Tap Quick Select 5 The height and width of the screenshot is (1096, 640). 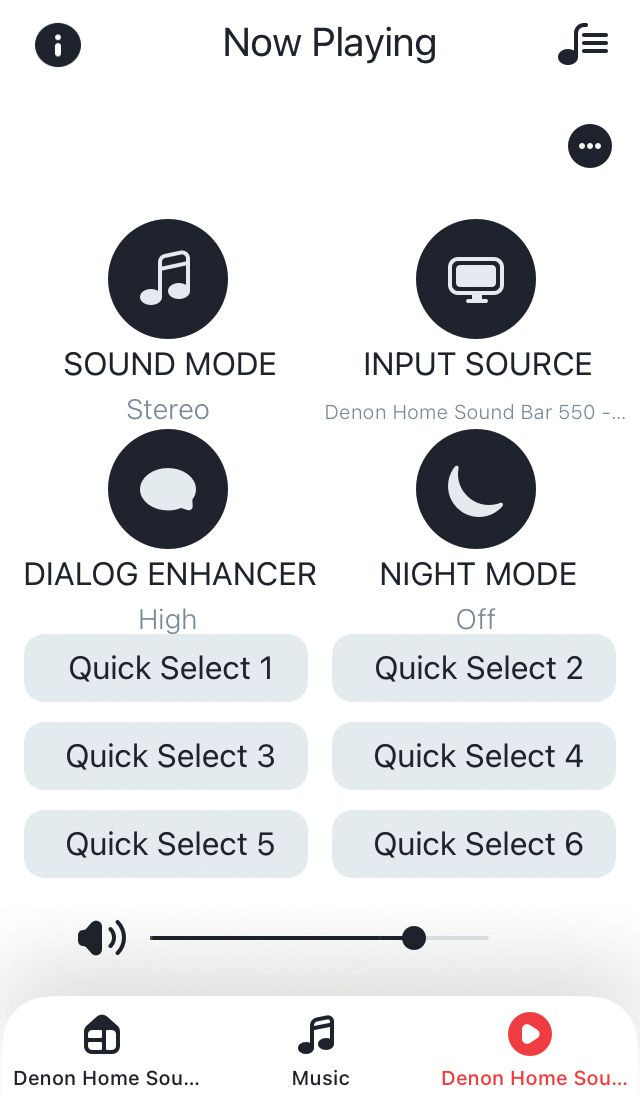pos(166,844)
